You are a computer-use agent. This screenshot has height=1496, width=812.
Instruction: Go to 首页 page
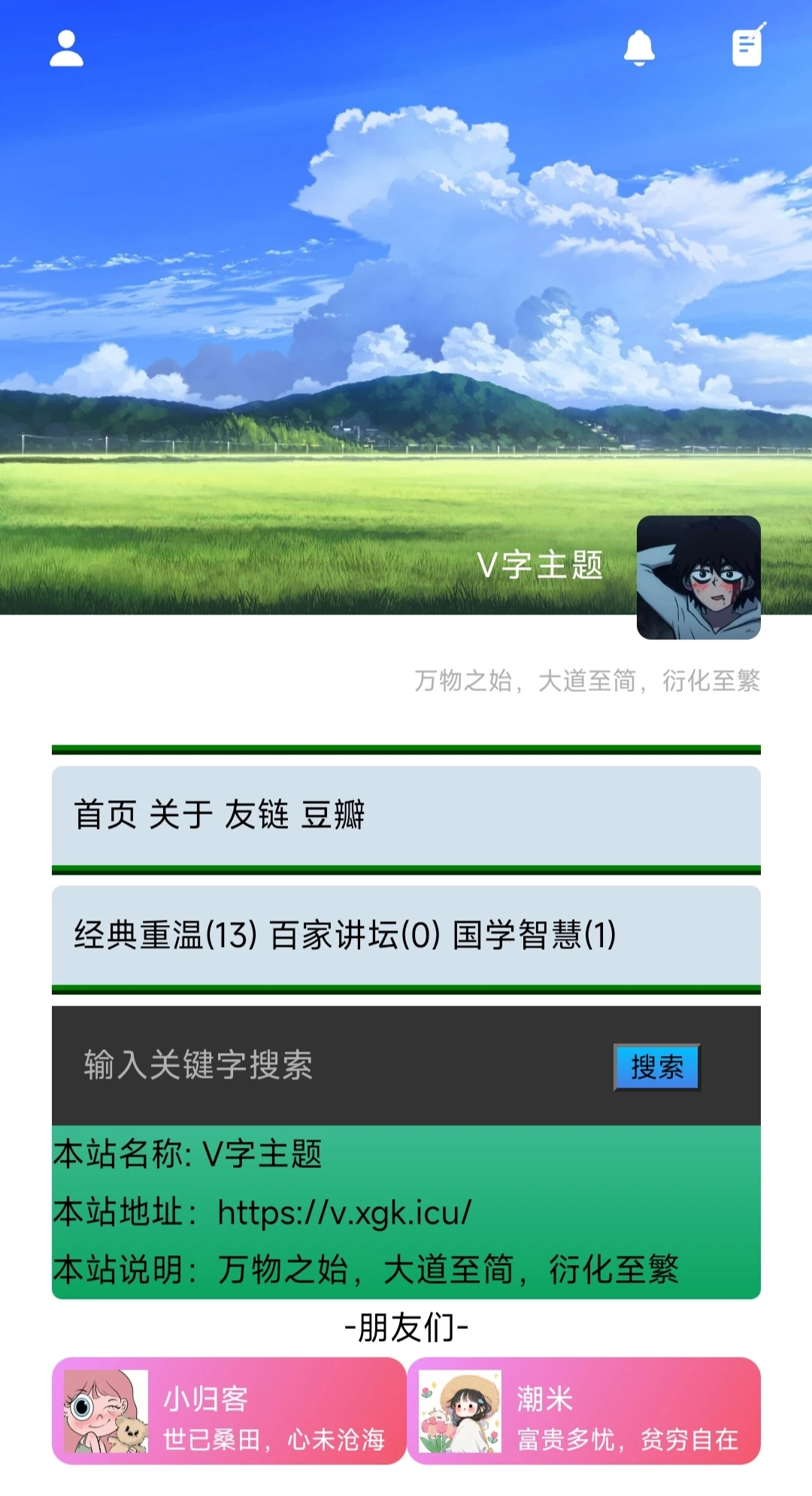point(105,815)
